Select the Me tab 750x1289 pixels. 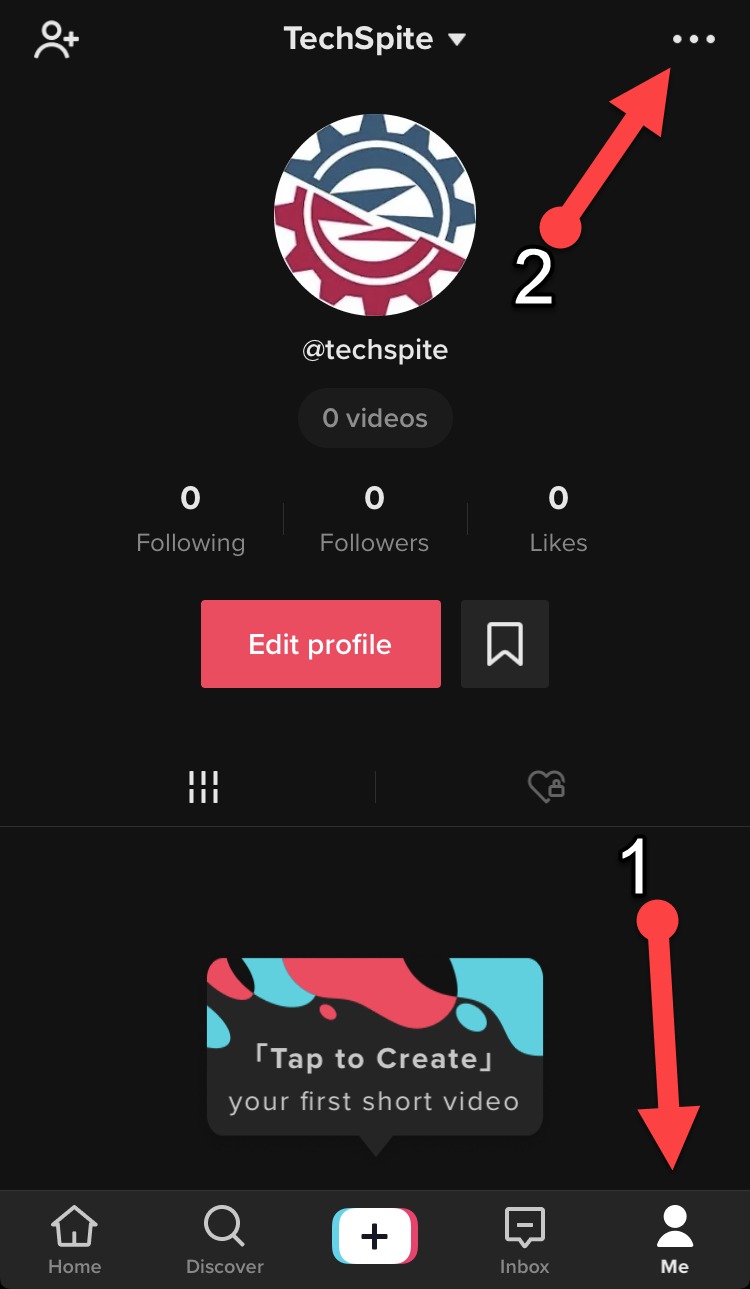675,1240
